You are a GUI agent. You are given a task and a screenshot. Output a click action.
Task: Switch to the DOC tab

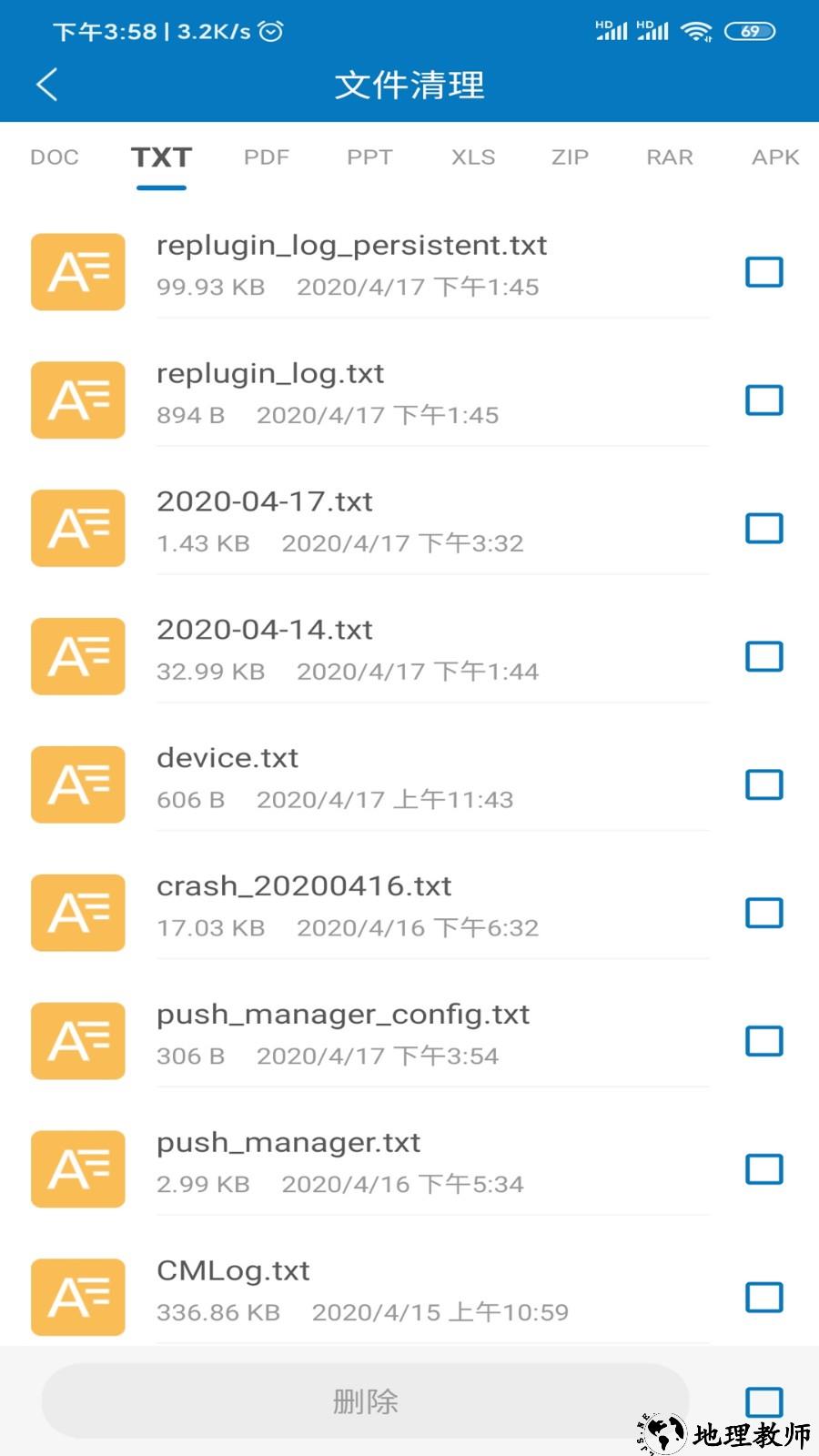click(x=55, y=157)
